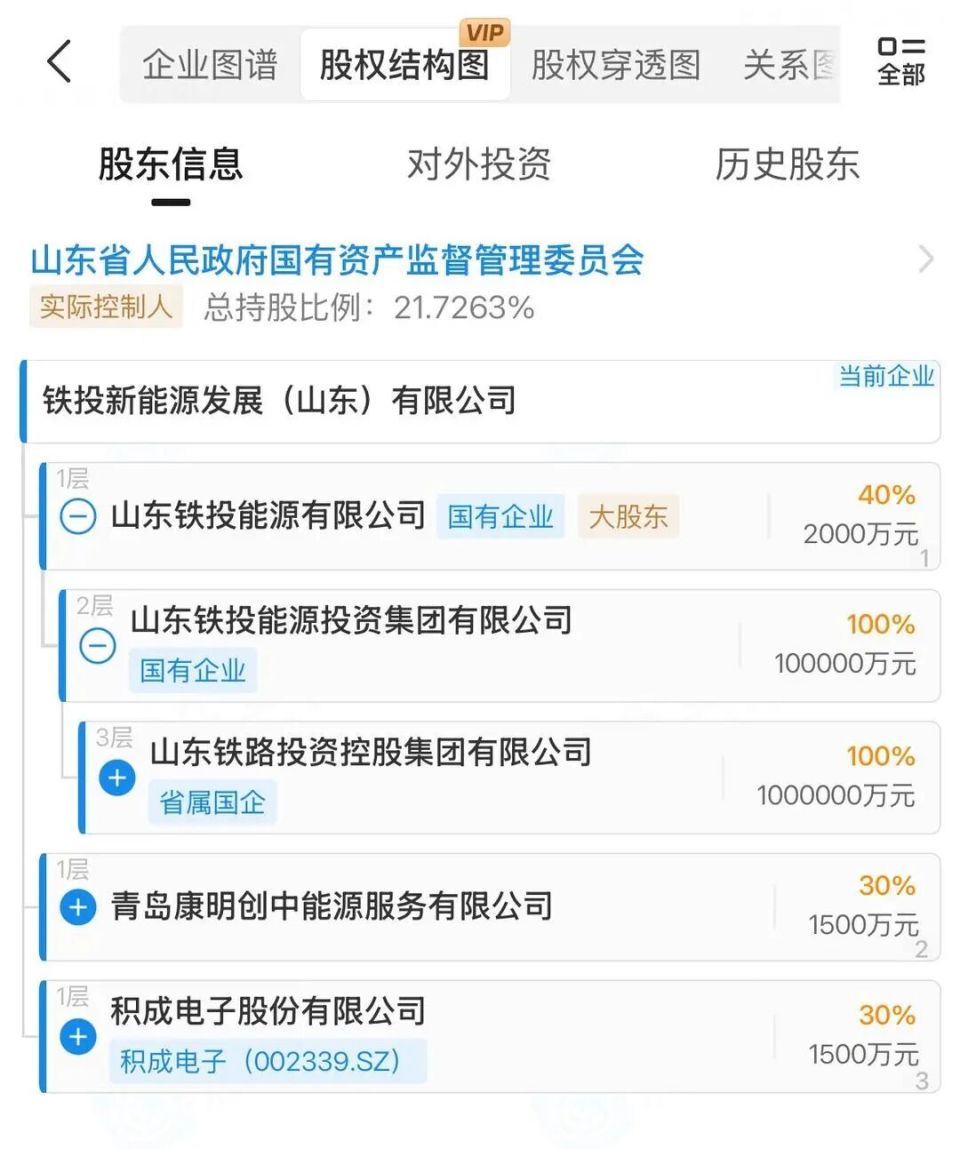Viewport: 960px width, 1149px height.
Task: Expand 青岛康明创中能源服务有限公司 node
Action: pos(77,908)
